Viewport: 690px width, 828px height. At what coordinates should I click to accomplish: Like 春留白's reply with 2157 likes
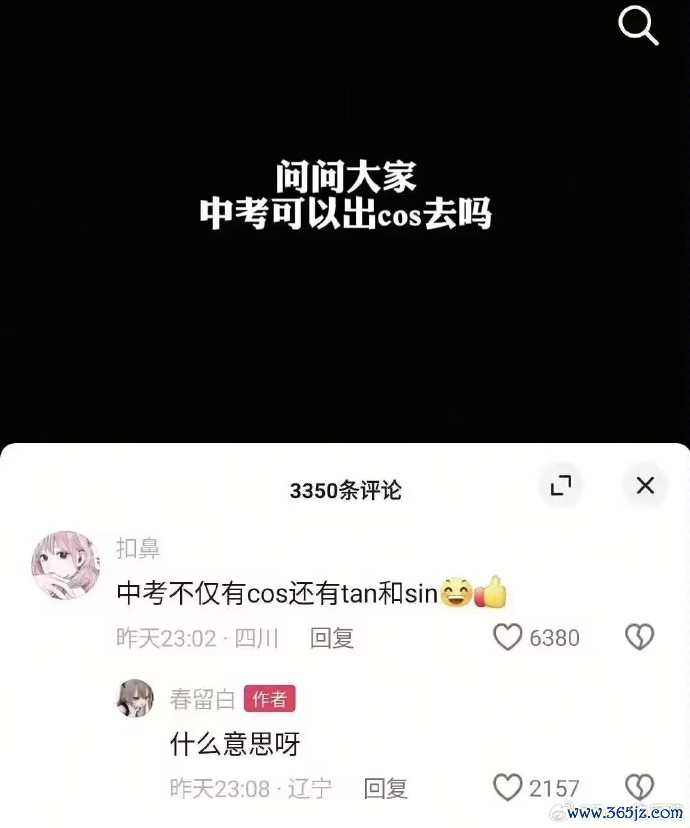pos(509,788)
